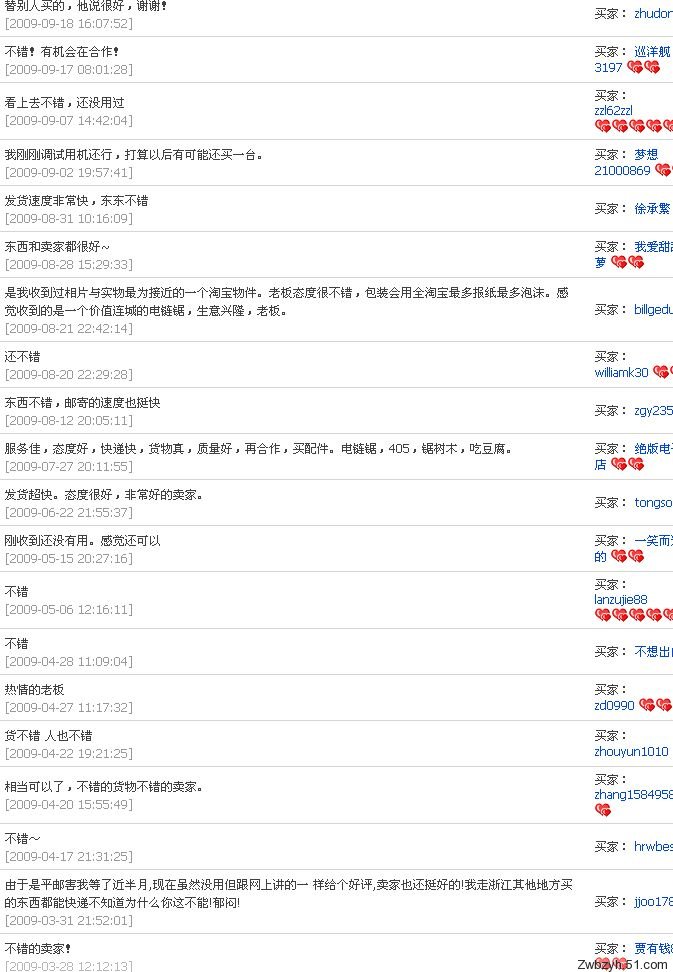This screenshot has height=972, width=673.
Task: Visit buyer williamk30's profile page
Action: [x=621, y=373]
